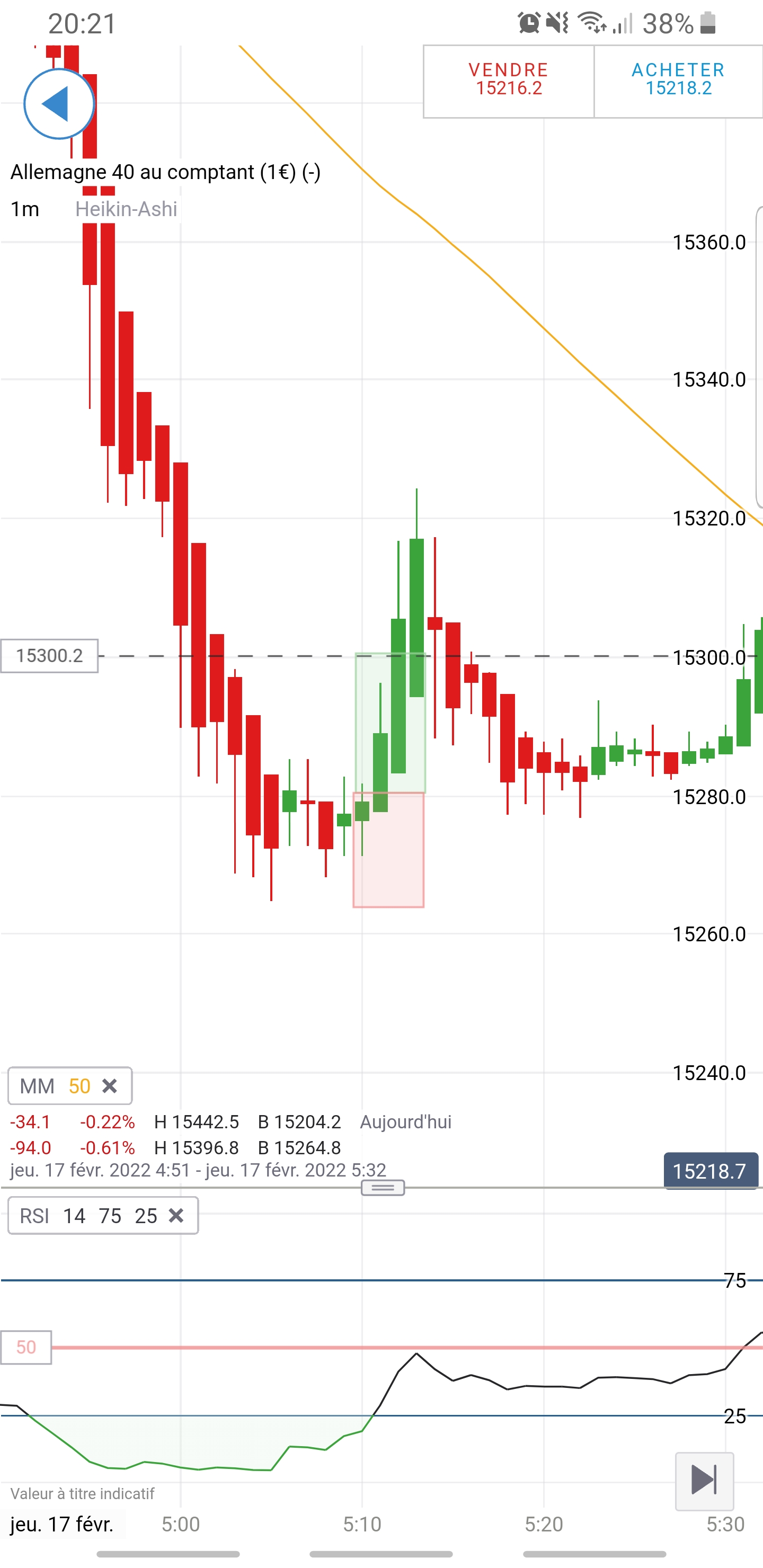Change the Heikin-Ashi chart type
Viewport: 763px width, 1568px height.
(x=126, y=209)
